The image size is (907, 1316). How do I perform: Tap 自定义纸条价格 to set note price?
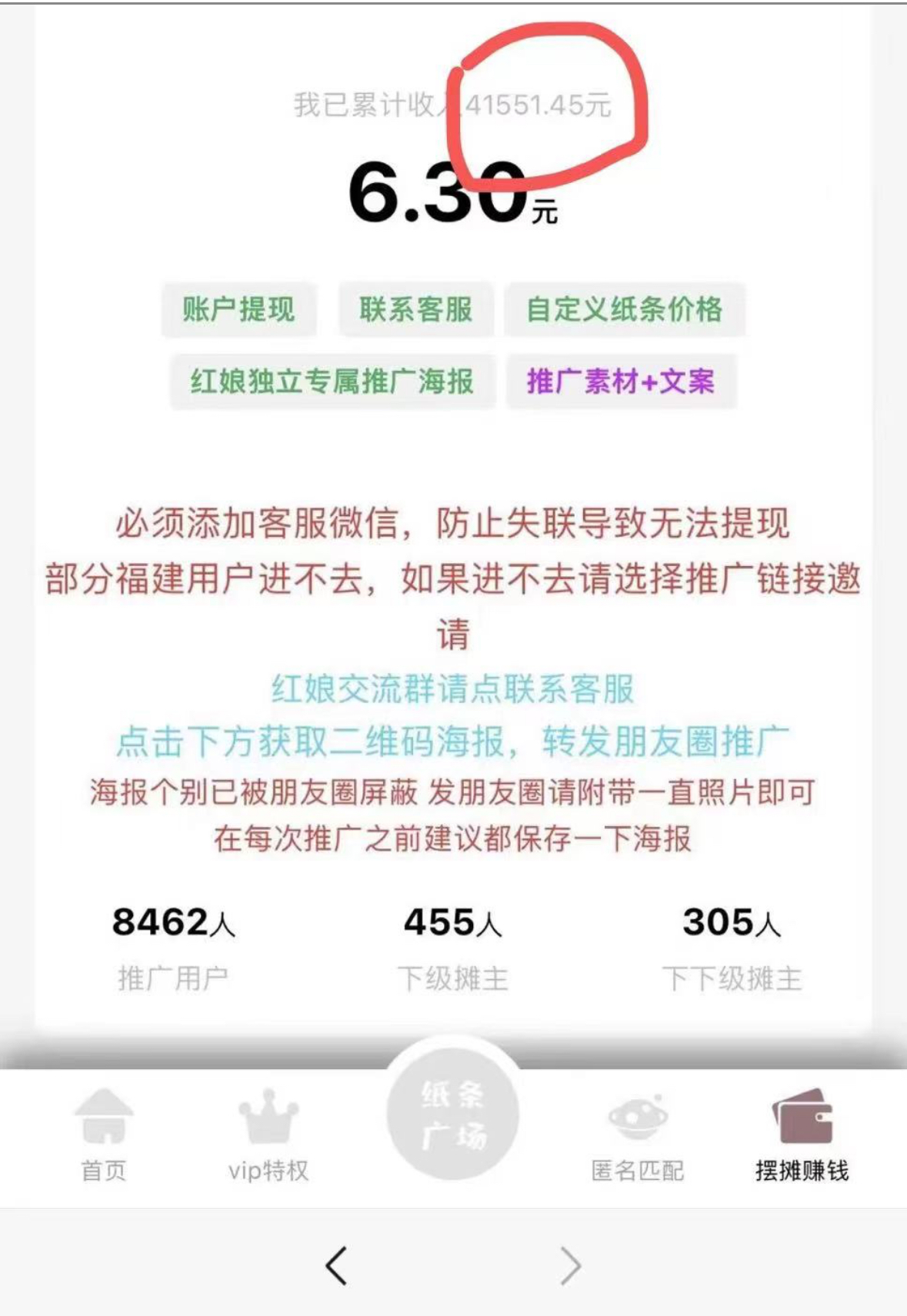click(627, 310)
